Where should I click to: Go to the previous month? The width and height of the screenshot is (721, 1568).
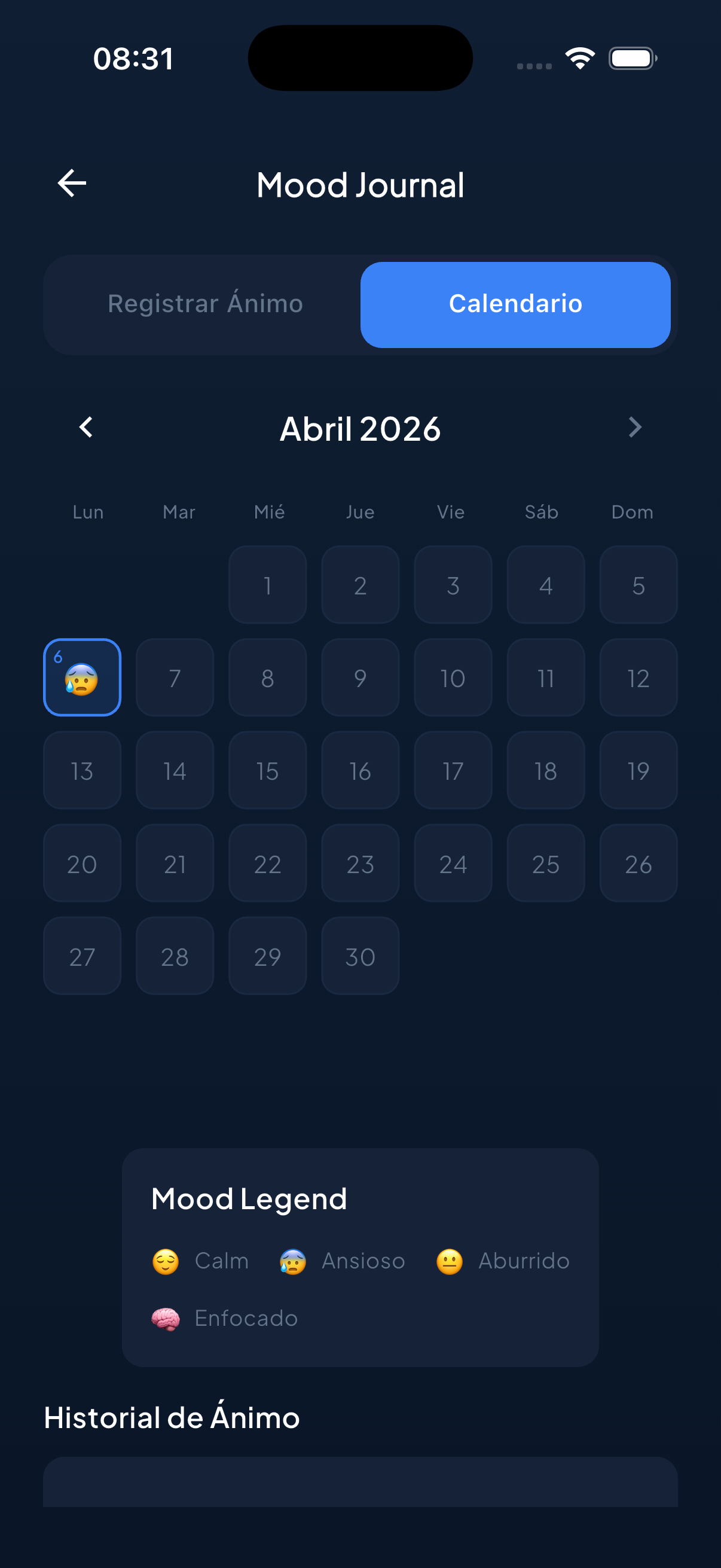[x=87, y=428]
